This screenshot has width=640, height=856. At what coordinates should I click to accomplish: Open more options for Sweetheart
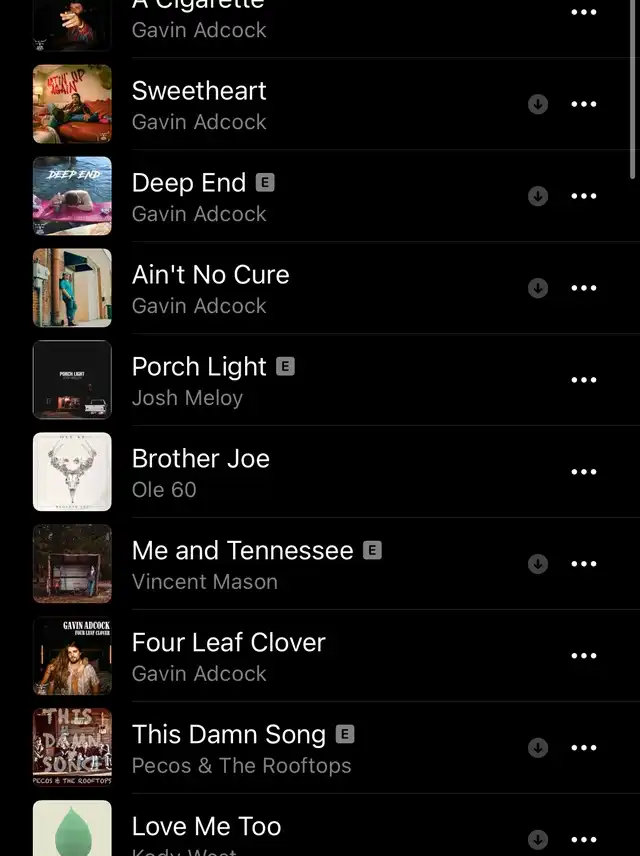[x=583, y=104]
